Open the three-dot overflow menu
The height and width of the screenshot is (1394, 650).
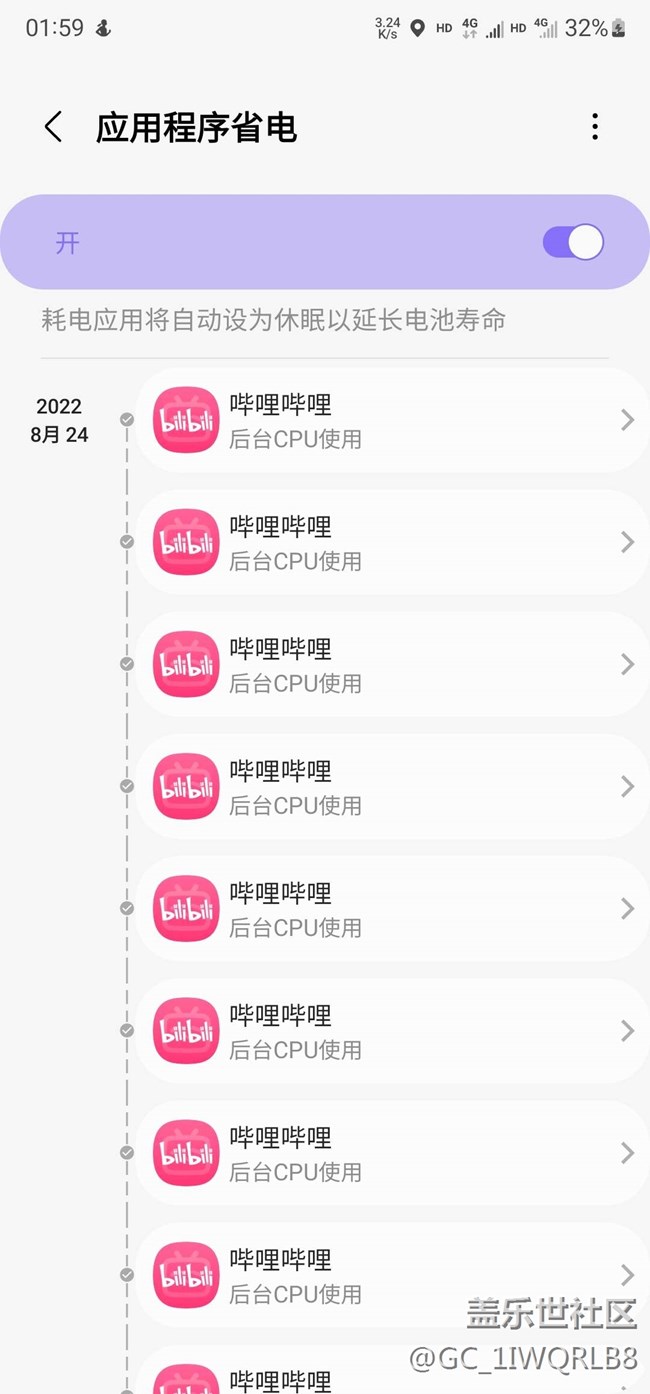(x=595, y=127)
